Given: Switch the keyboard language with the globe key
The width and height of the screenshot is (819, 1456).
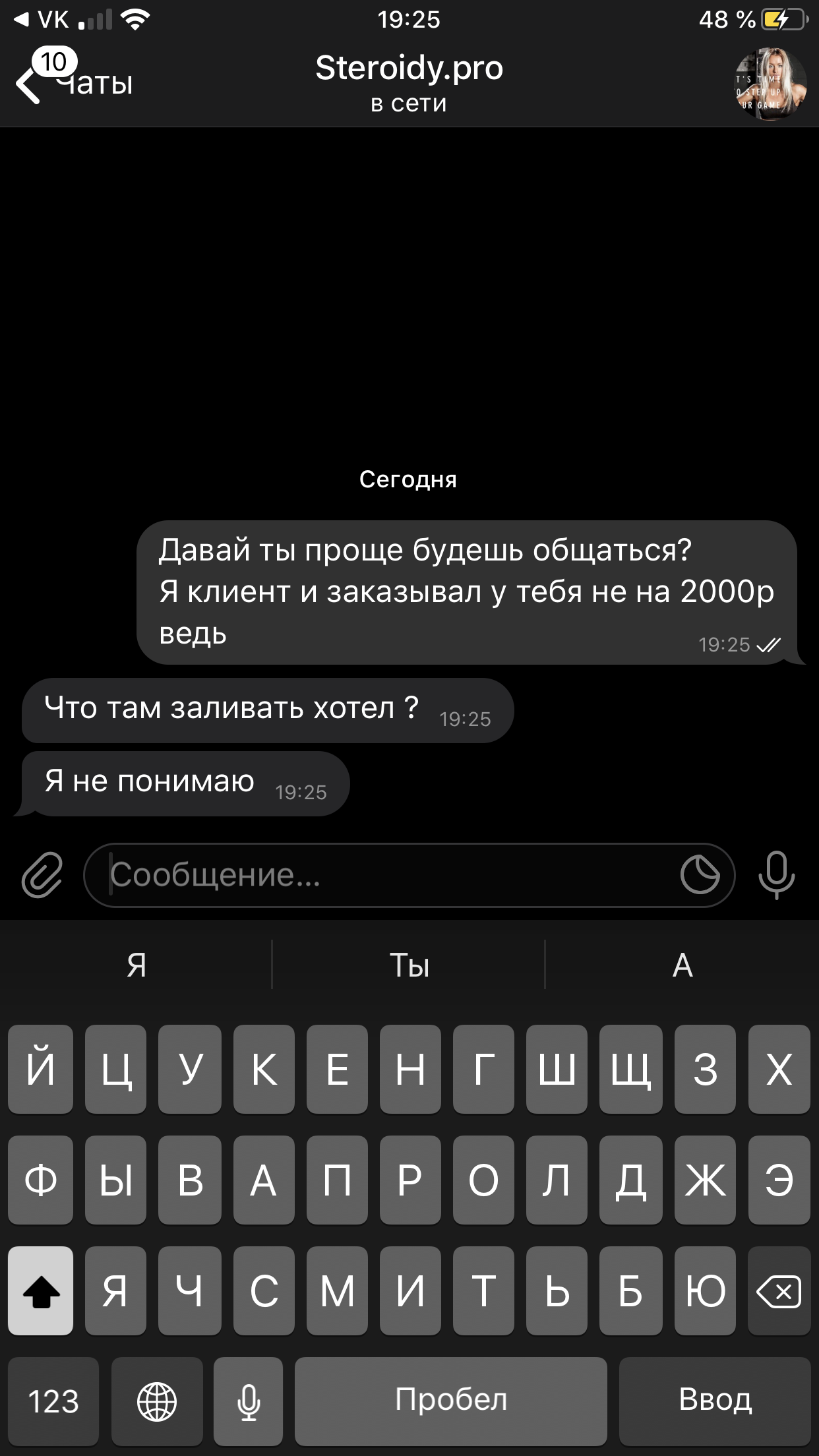Looking at the screenshot, I should 157,1401.
